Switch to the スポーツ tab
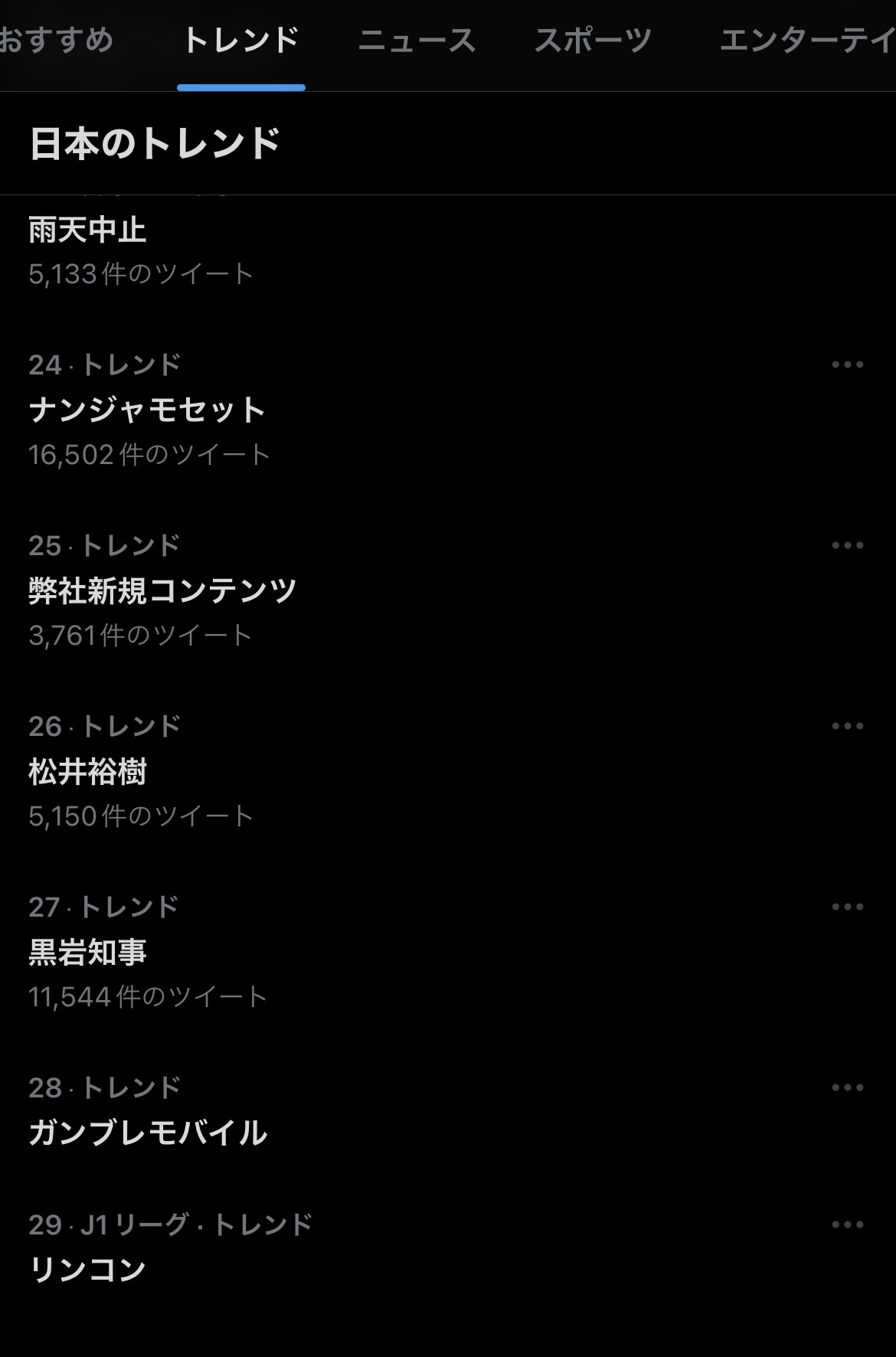The height and width of the screenshot is (1357, 896). point(593,41)
